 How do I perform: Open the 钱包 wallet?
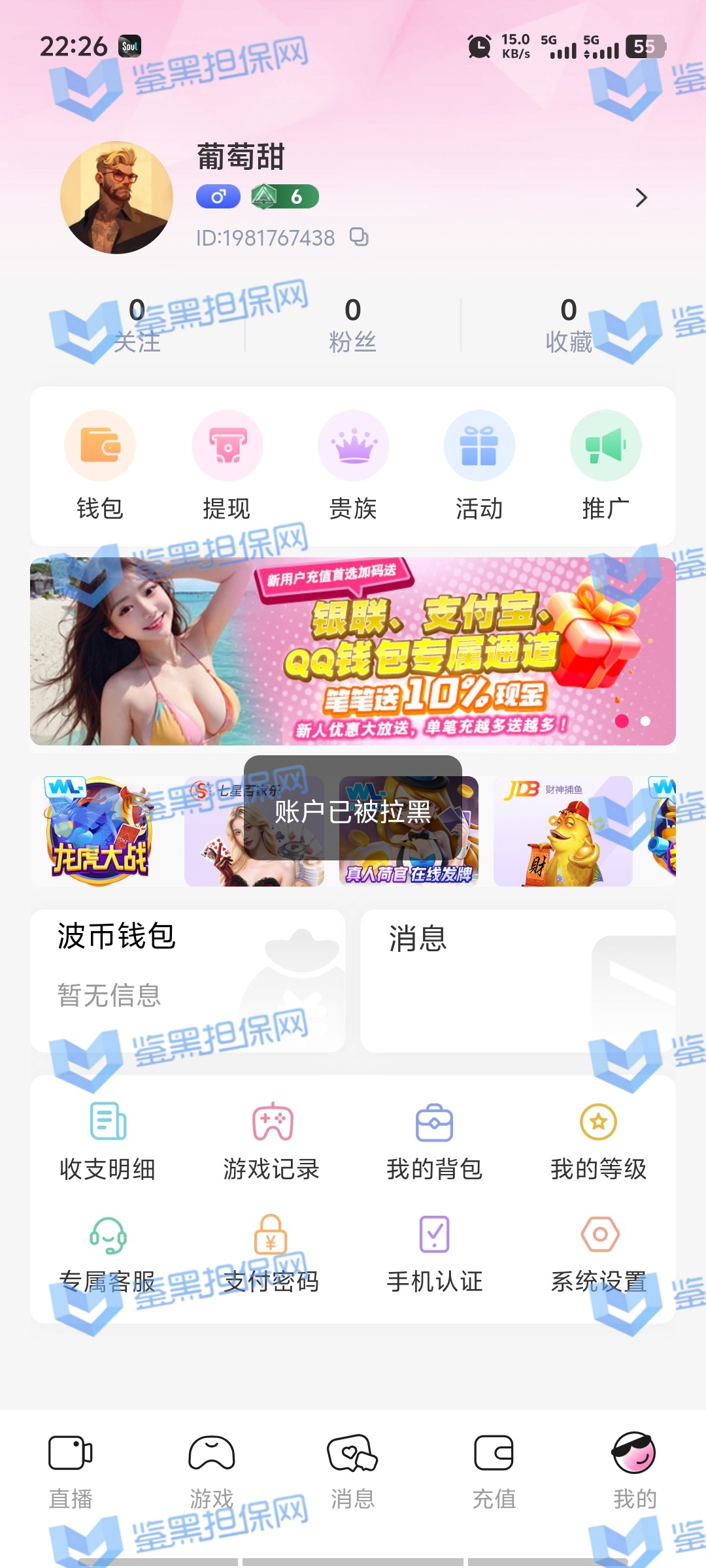[100, 465]
